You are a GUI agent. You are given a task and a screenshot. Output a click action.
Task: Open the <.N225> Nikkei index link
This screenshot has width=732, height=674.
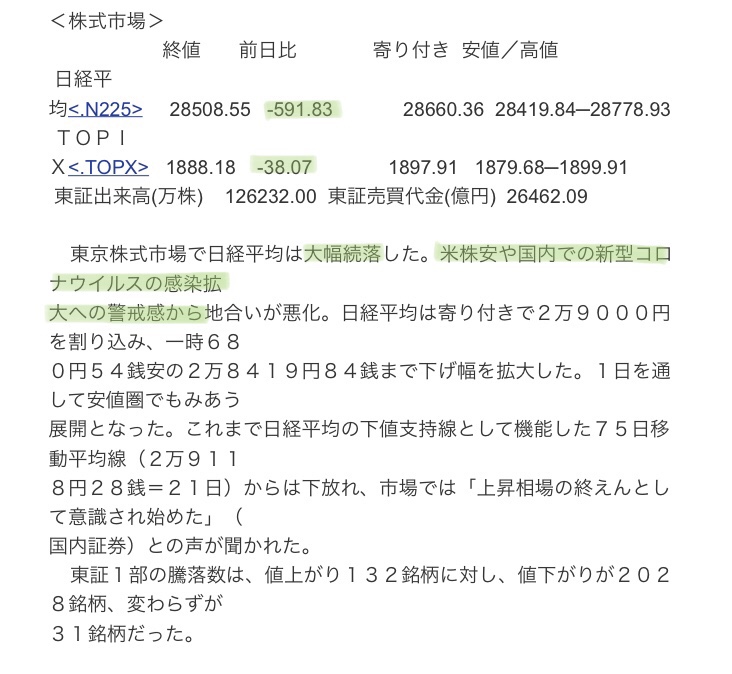tap(105, 109)
